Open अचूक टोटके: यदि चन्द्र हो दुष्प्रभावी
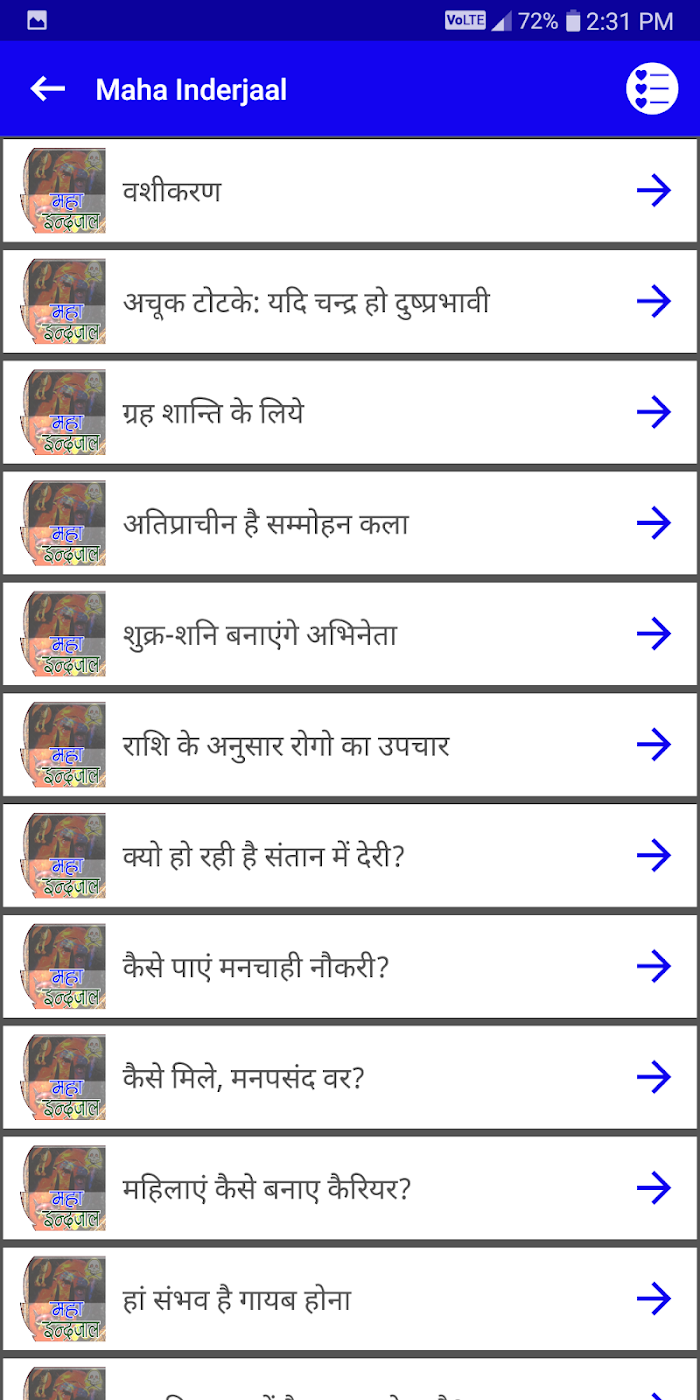700x1400 pixels. pyautogui.click(x=350, y=302)
